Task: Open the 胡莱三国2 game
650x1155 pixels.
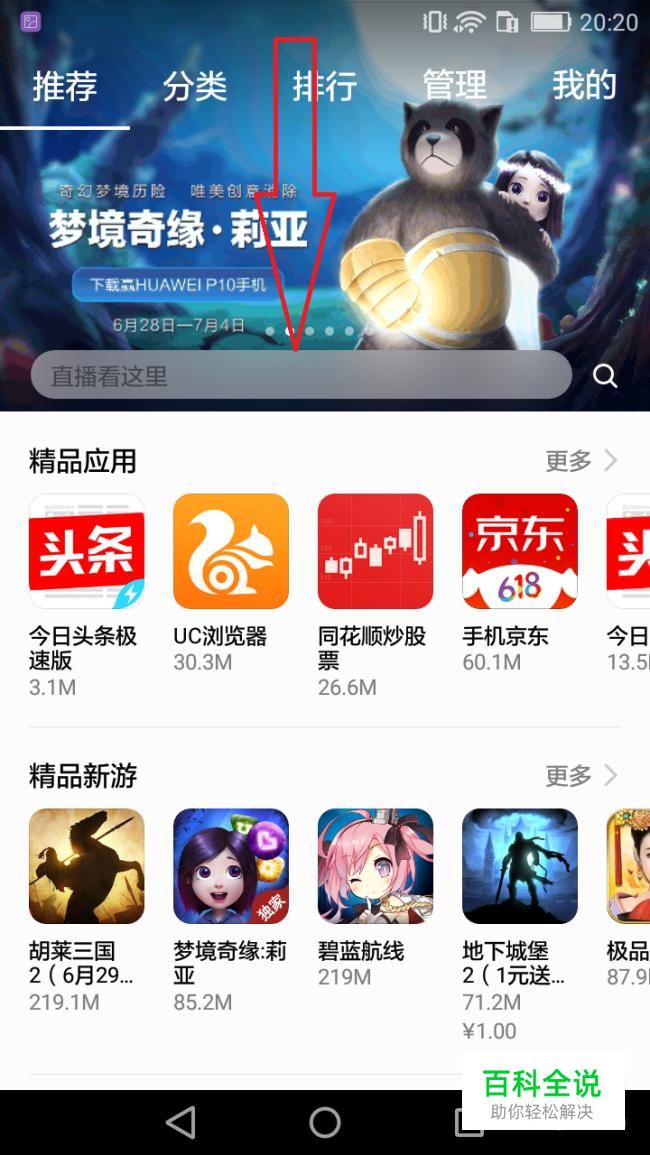Action: 87,866
